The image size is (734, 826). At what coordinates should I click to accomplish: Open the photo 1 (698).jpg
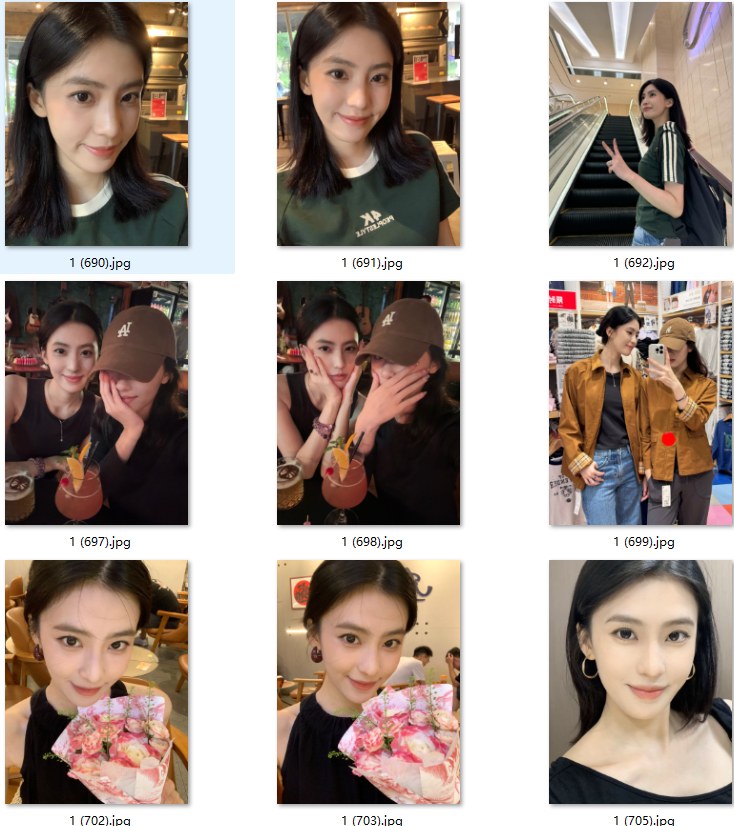(x=368, y=403)
